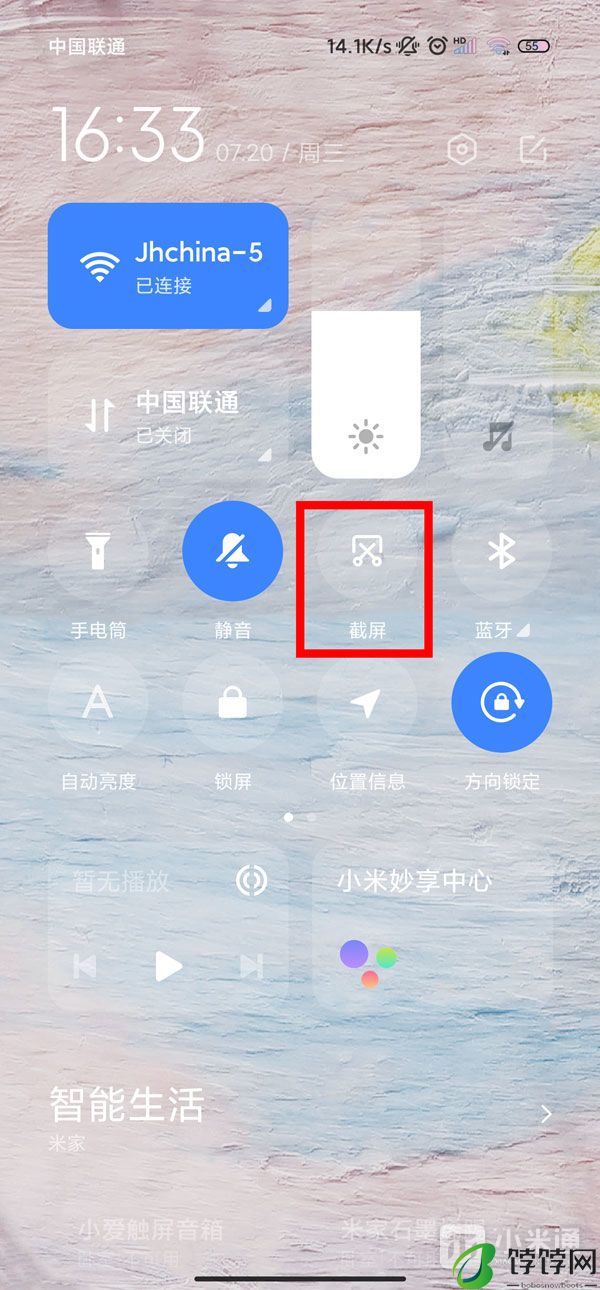Play media in the player card
The image size is (600, 1290).
tap(168, 966)
